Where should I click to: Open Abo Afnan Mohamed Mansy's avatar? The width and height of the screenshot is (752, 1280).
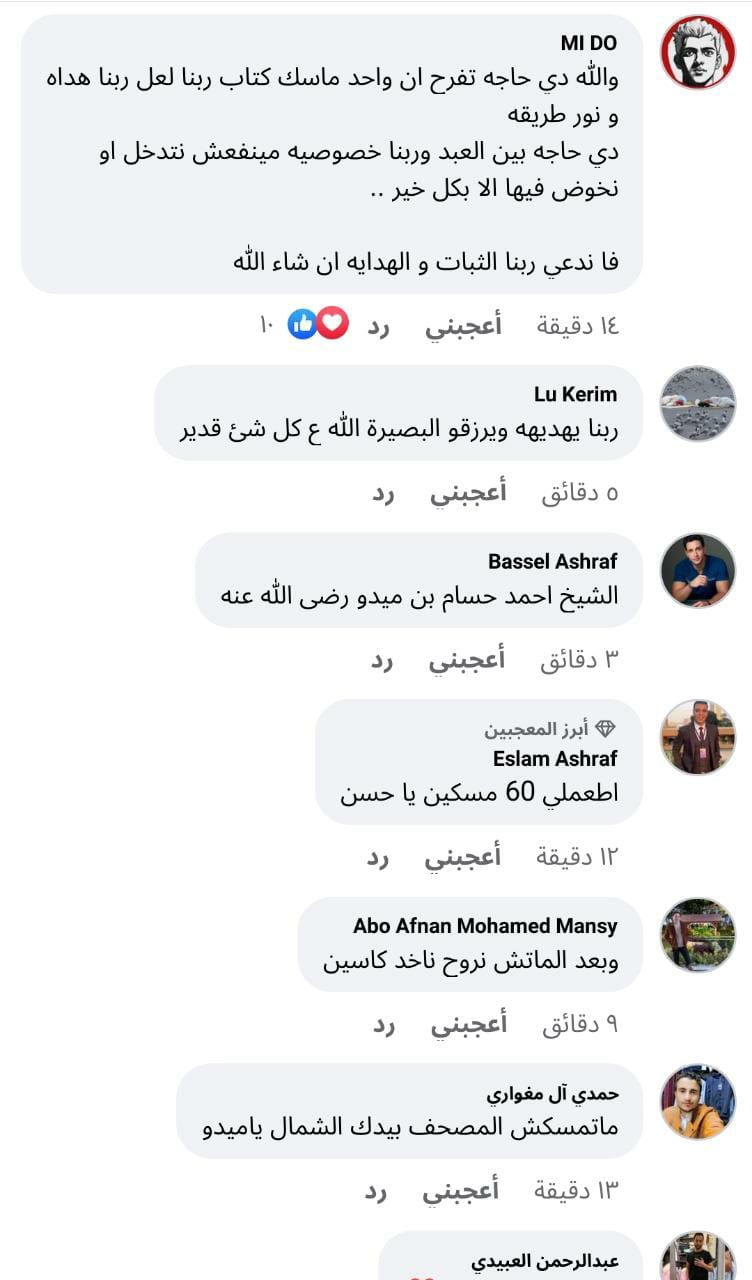click(x=698, y=935)
